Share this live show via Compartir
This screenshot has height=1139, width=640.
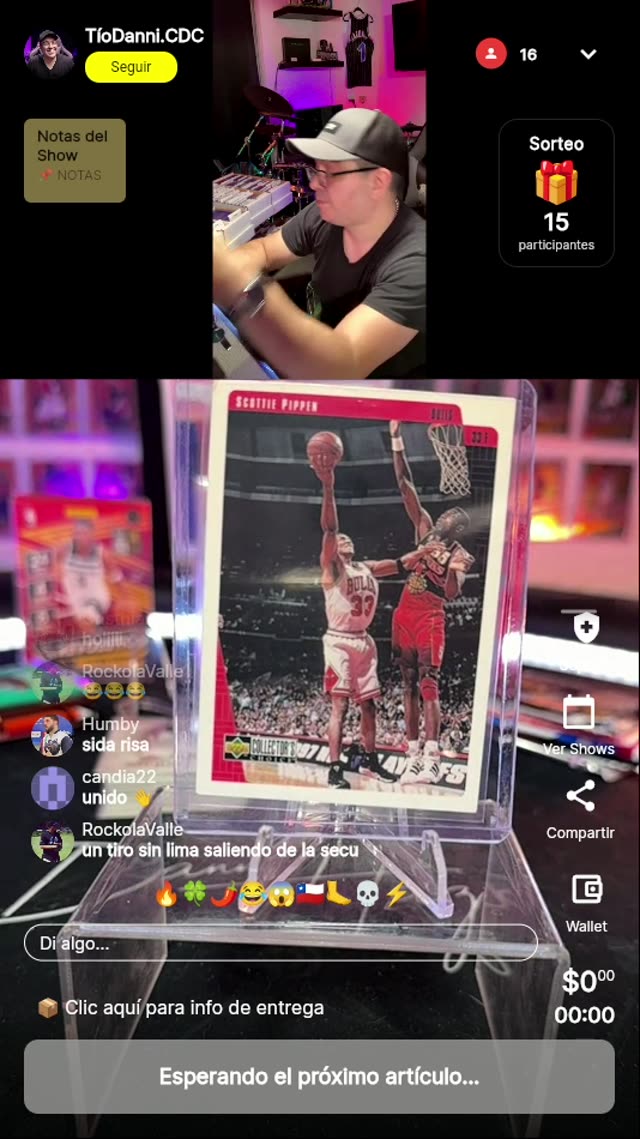580,808
